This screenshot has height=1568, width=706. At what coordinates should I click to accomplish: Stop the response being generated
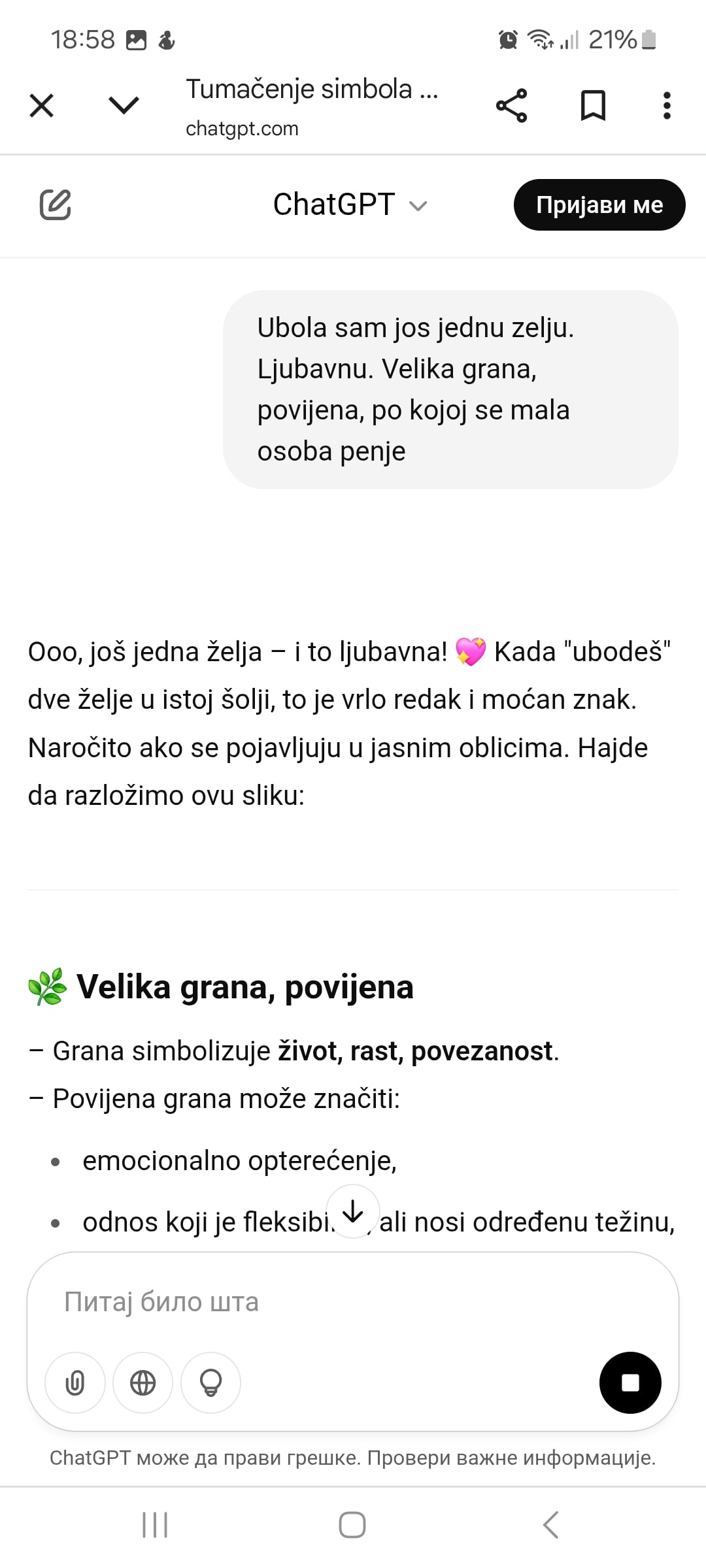click(x=630, y=1382)
